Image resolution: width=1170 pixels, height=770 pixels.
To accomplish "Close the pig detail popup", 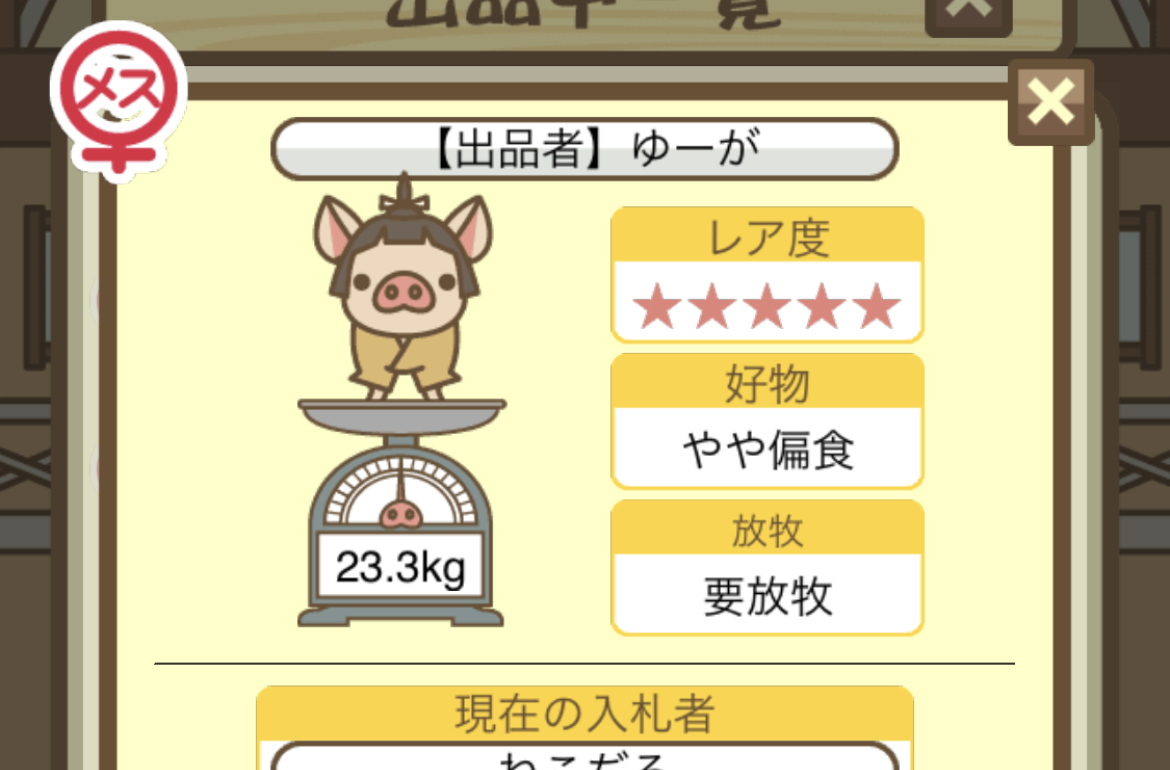I will [1050, 102].
